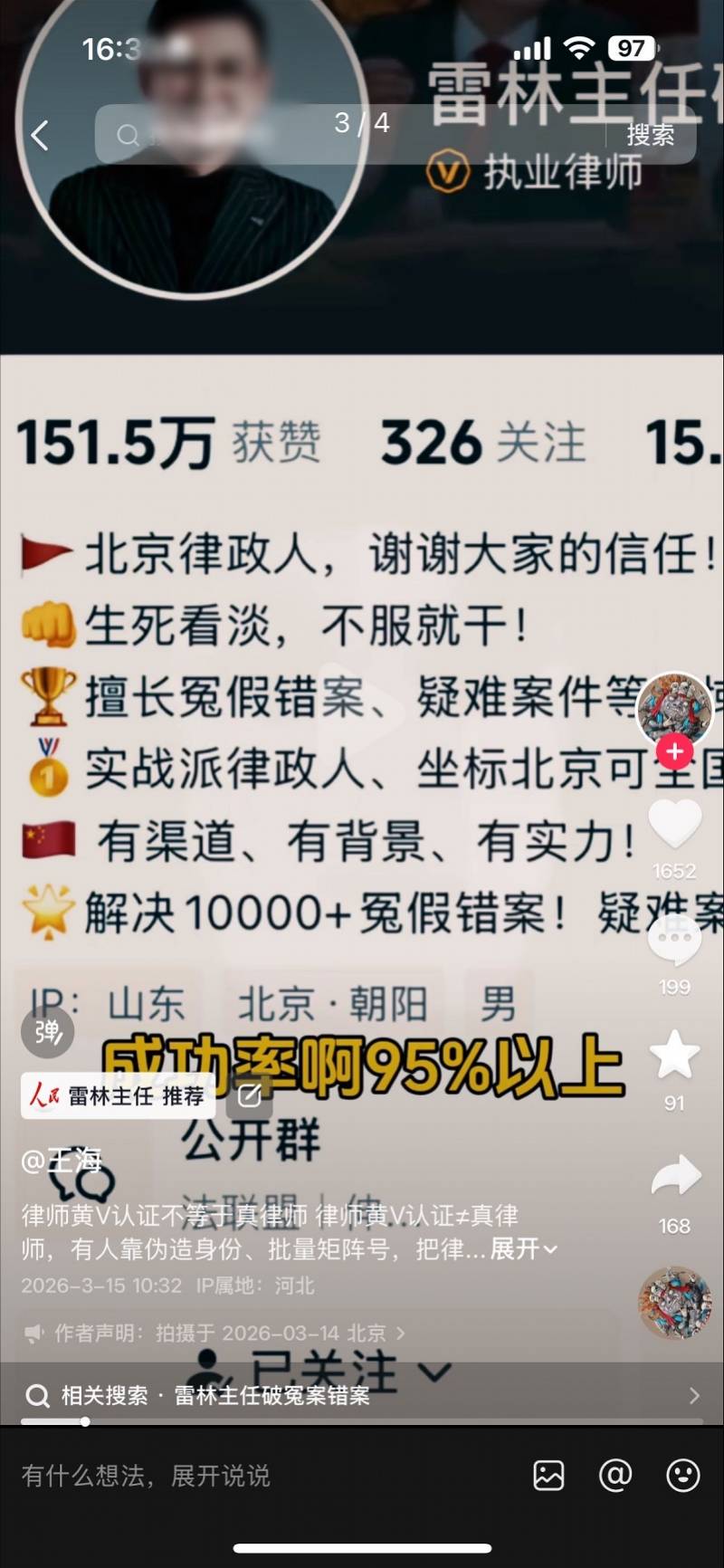Like this video with the heart icon
Image resolution: width=724 pixels, height=1568 pixels.
pos(675,824)
